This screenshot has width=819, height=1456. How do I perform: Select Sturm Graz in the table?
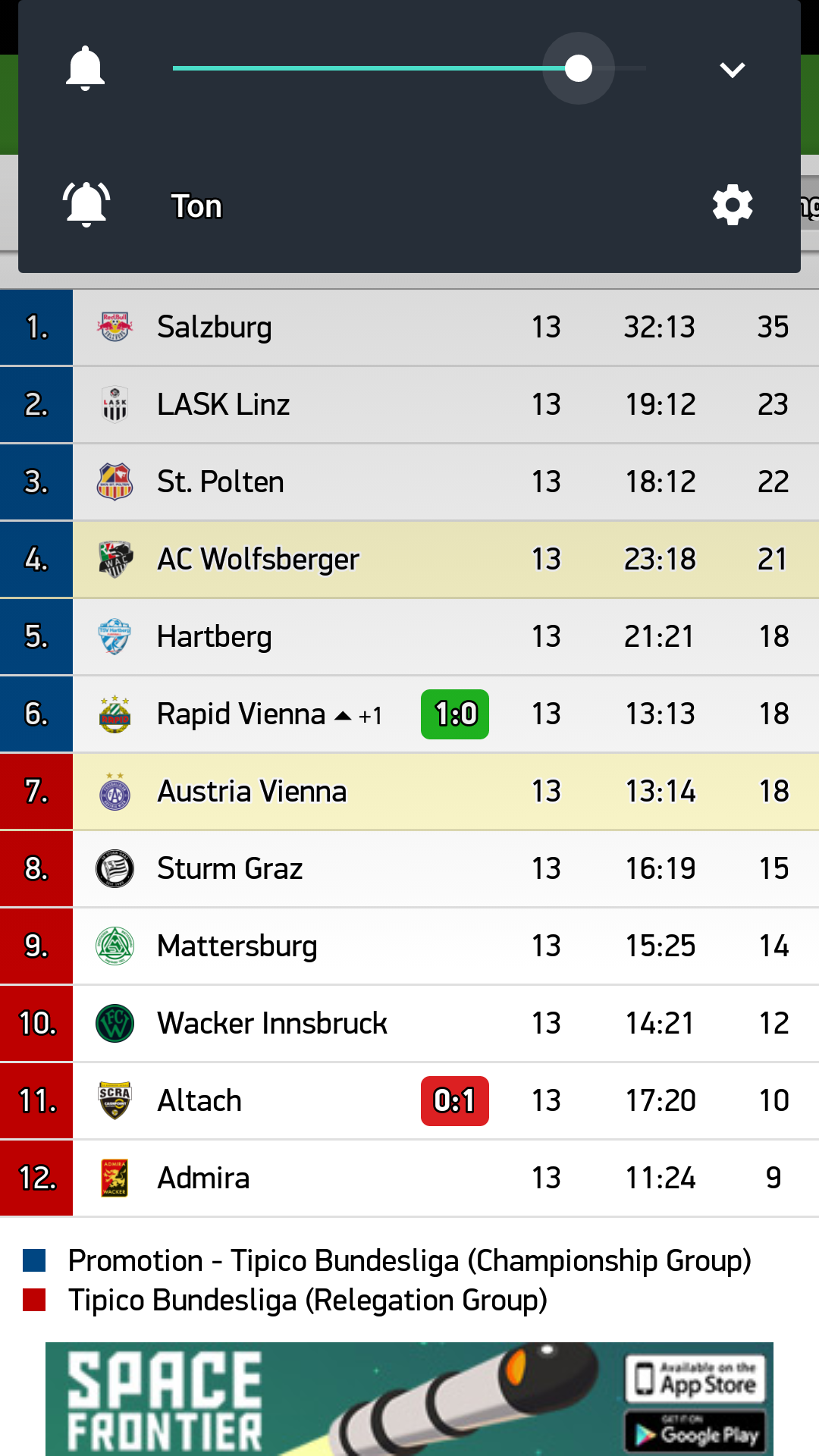click(x=409, y=869)
